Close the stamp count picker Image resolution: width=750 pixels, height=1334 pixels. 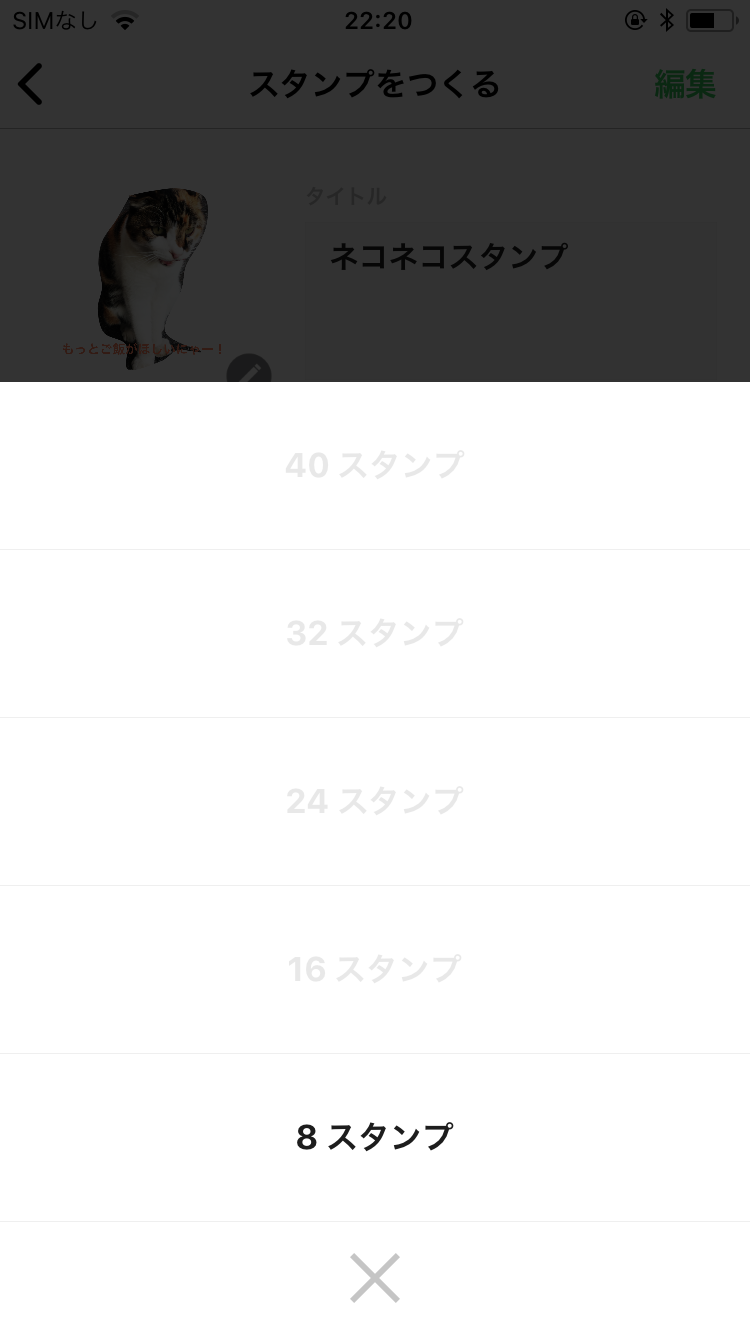pos(375,1278)
